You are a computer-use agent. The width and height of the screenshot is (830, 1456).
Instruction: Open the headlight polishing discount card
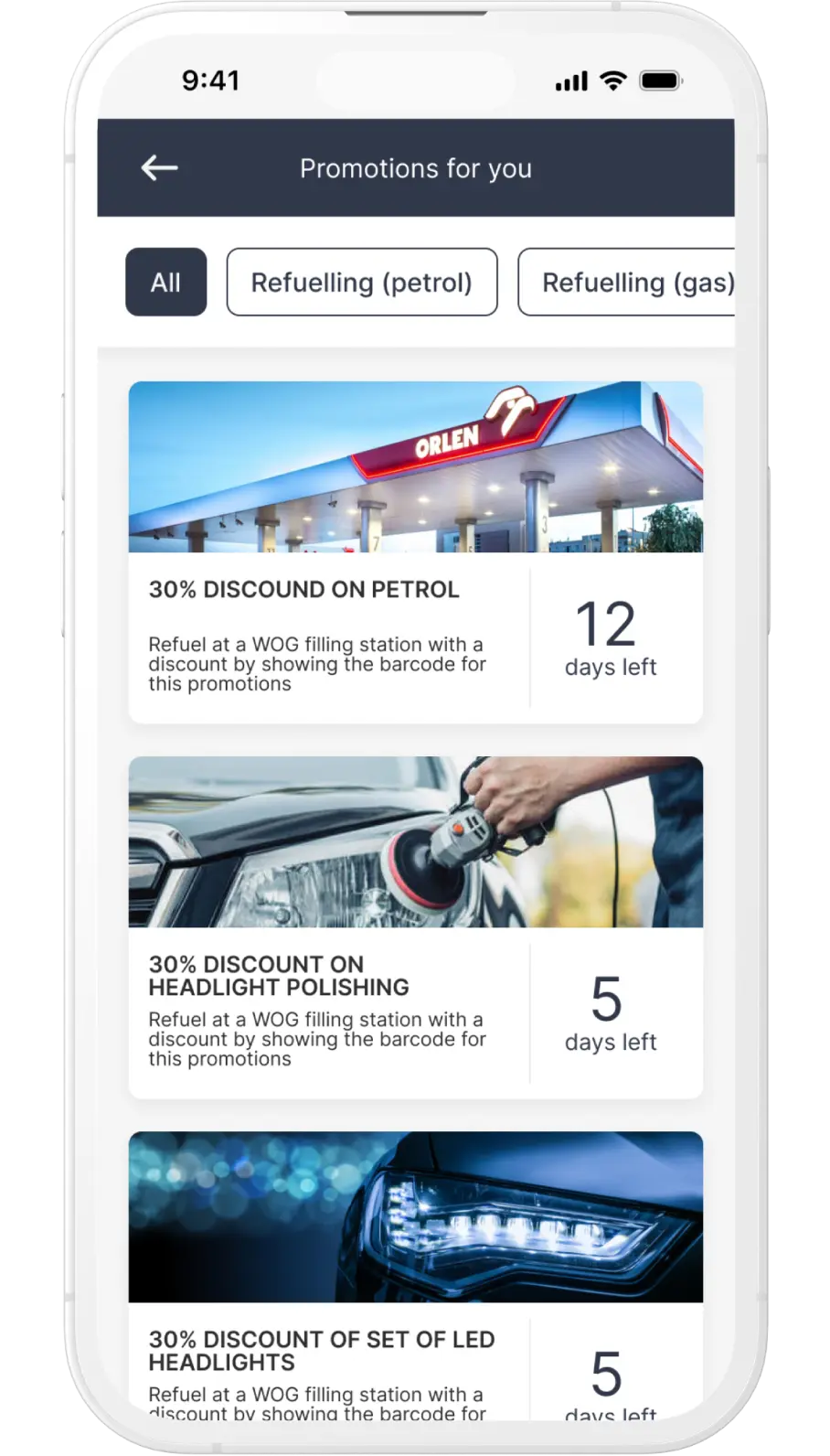415,927
